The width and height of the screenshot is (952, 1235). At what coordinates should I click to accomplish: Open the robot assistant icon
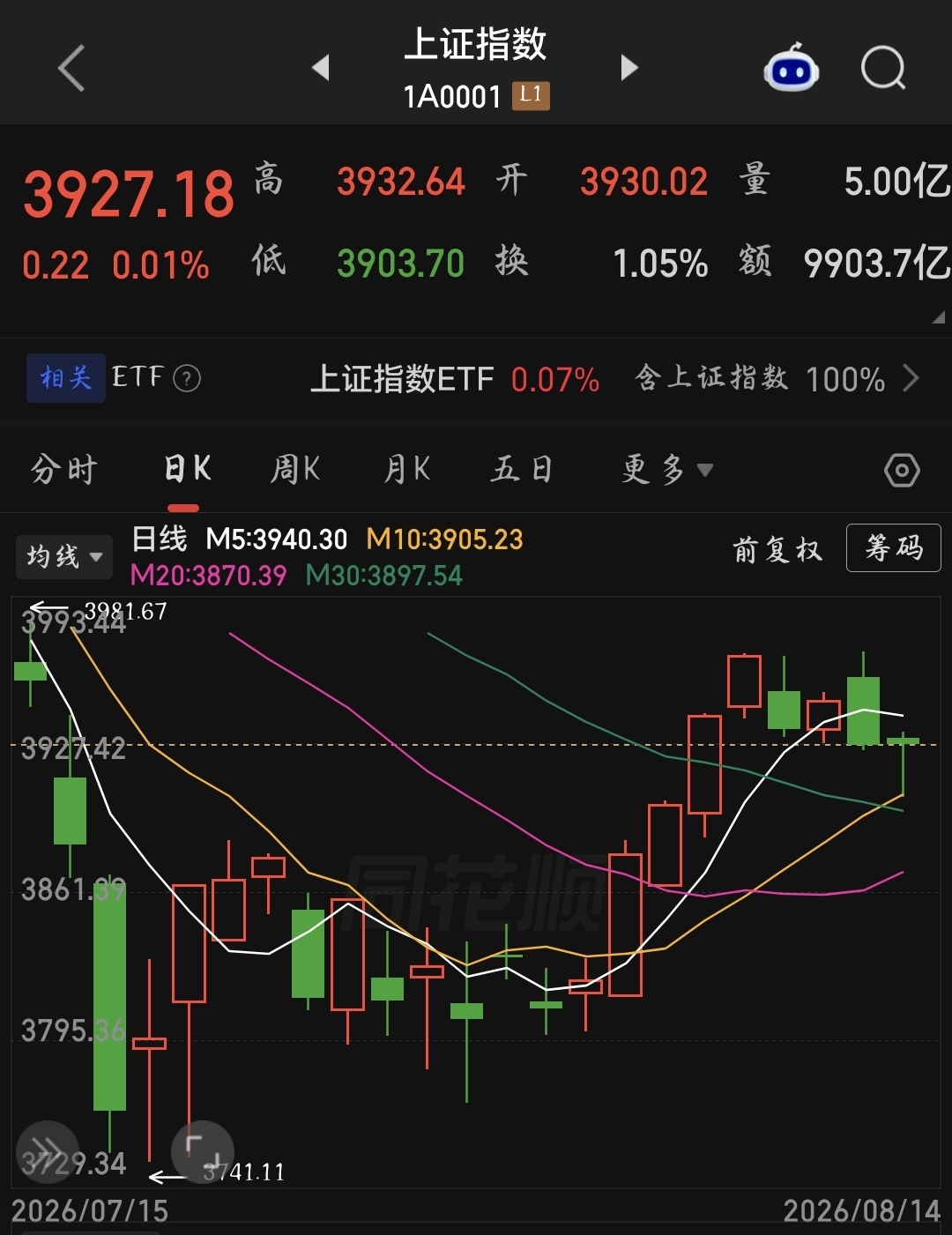[791, 67]
